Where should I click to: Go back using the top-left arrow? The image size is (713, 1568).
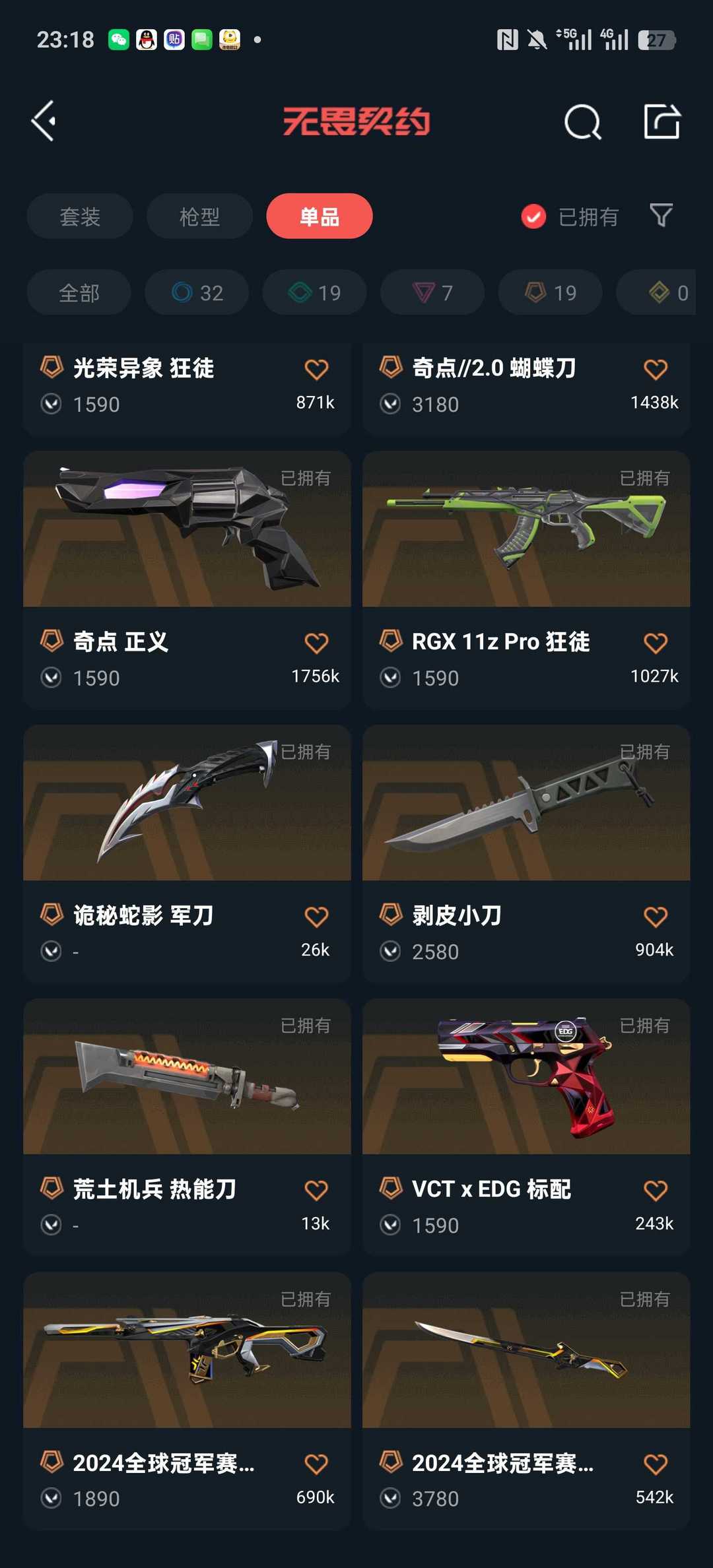point(44,121)
